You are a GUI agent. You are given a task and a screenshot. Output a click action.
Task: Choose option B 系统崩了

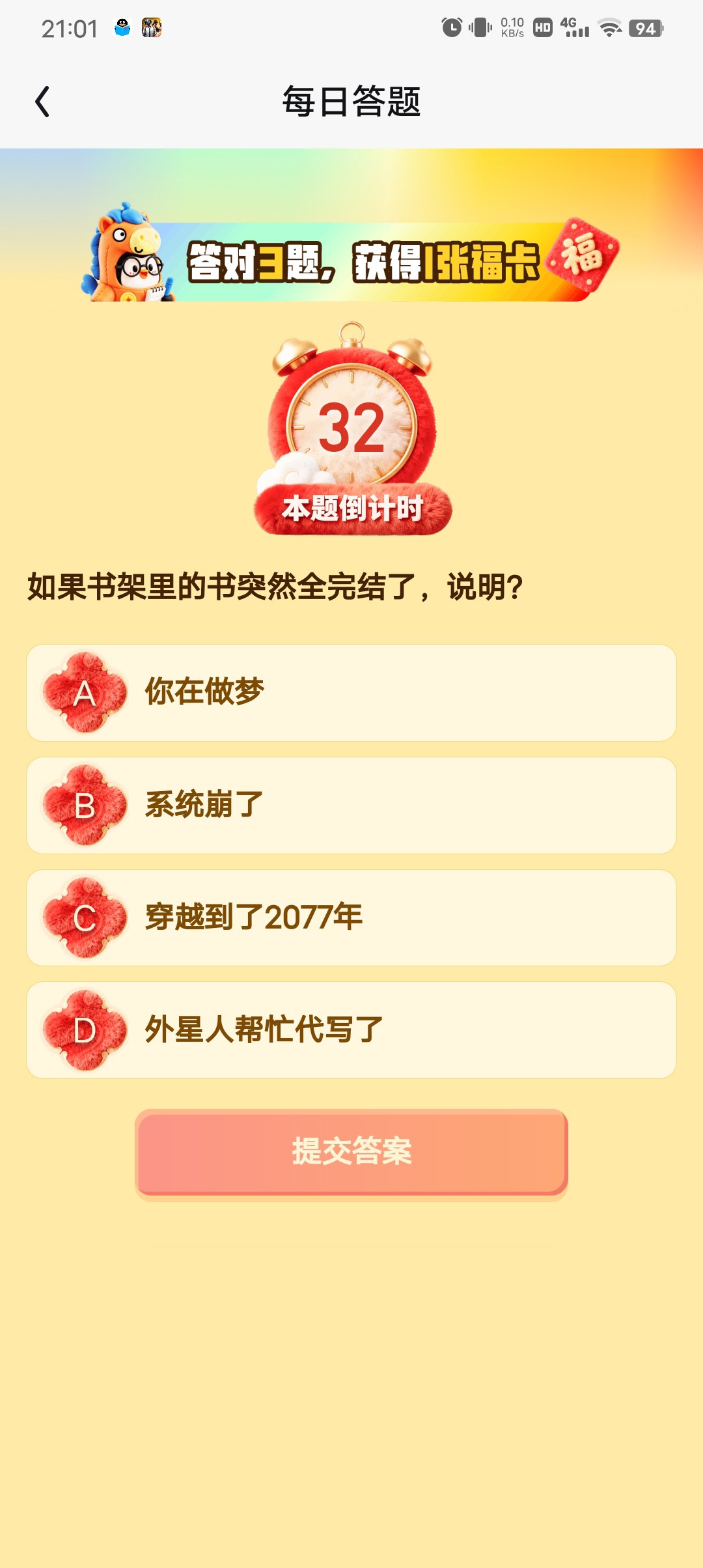click(x=351, y=805)
